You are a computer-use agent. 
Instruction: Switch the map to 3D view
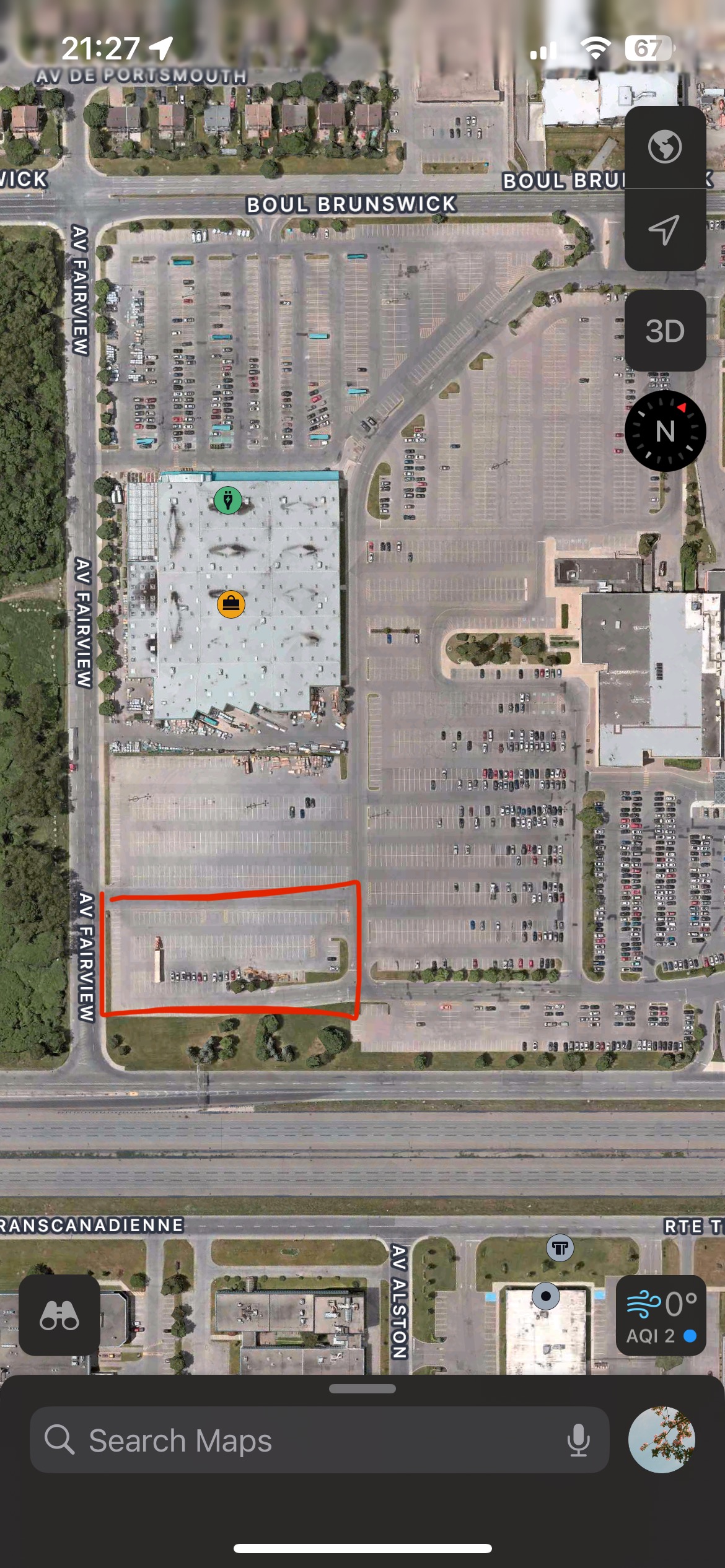click(x=665, y=331)
